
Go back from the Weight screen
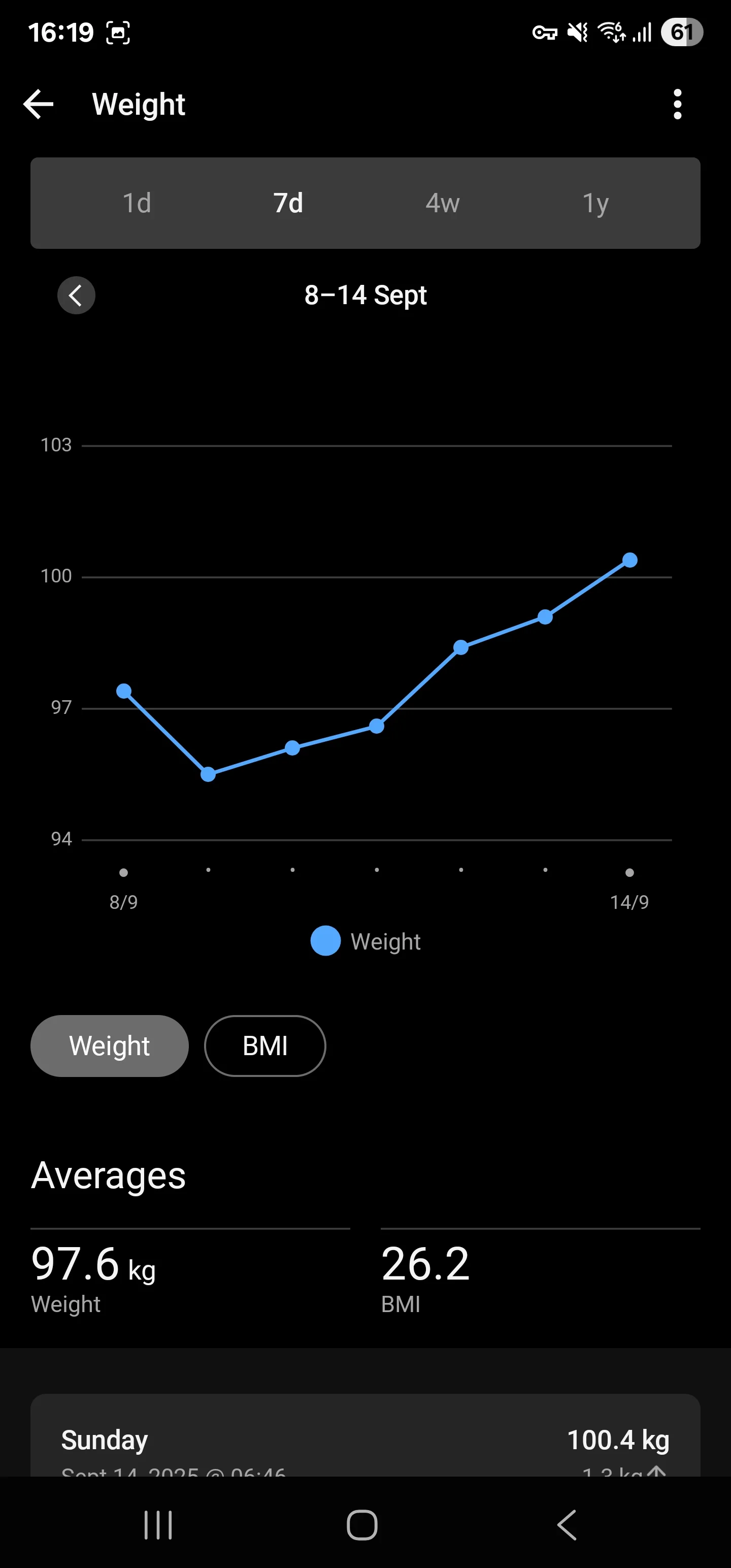[x=39, y=104]
